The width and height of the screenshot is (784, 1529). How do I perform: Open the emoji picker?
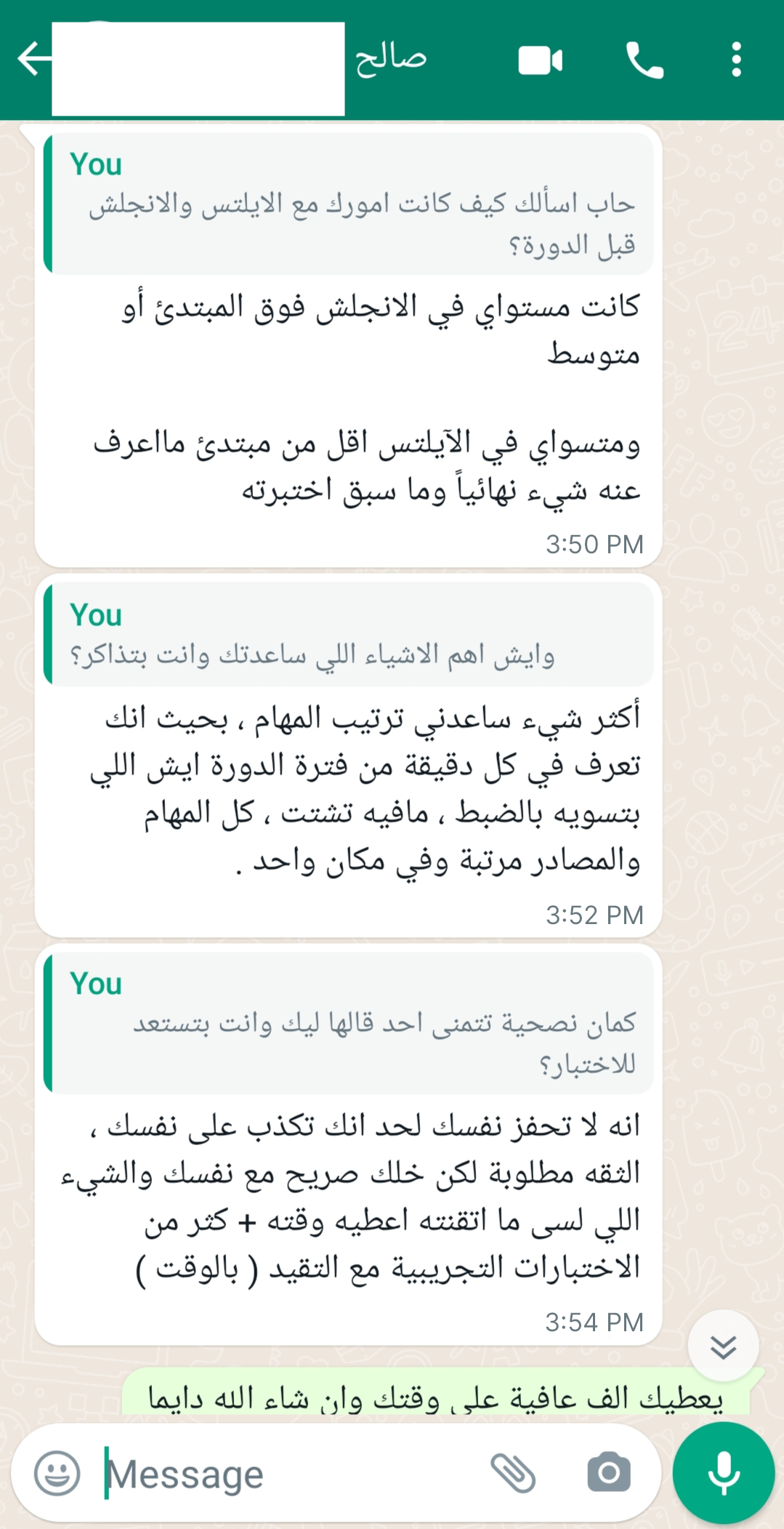click(57, 1473)
